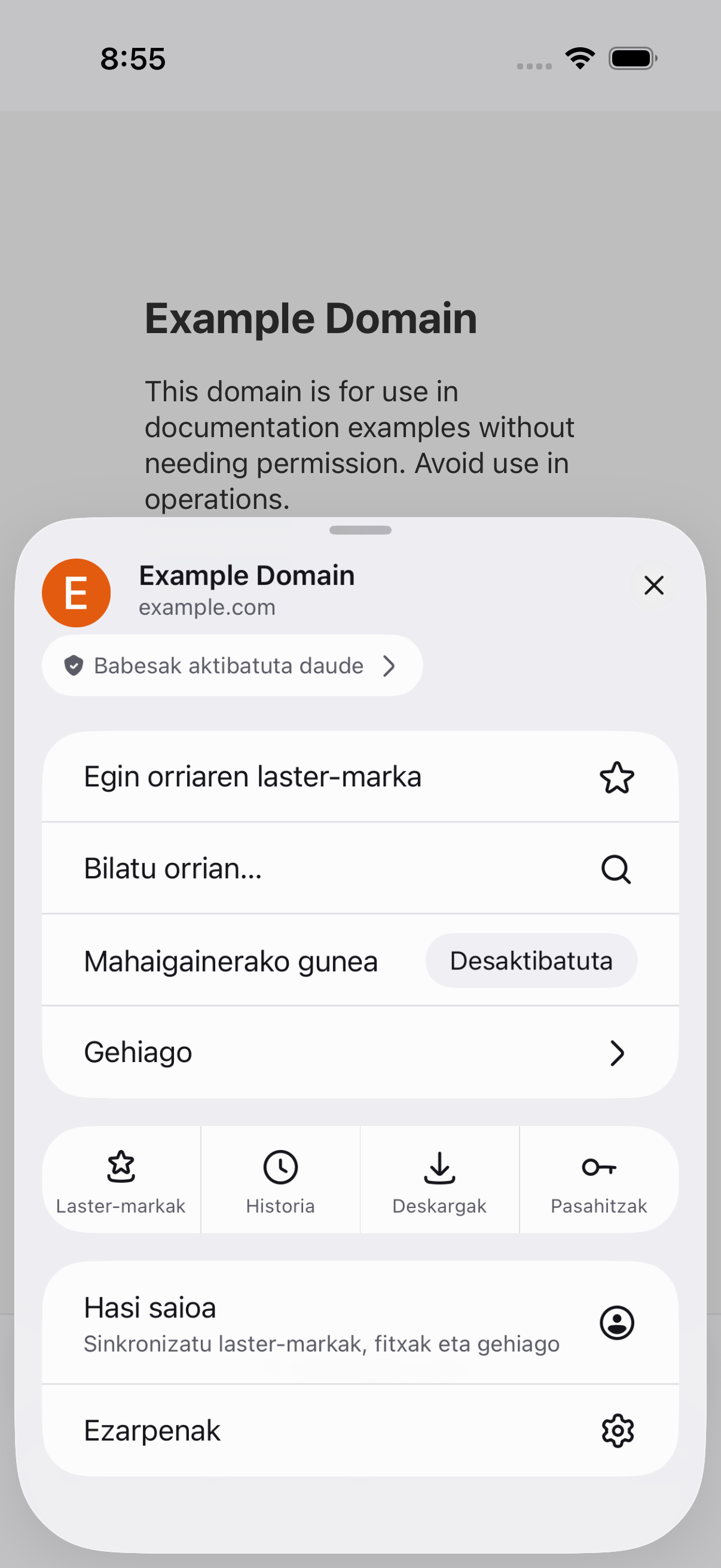Open Ezarpenak settings
Viewport: 721px width, 1568px height.
coord(360,1430)
